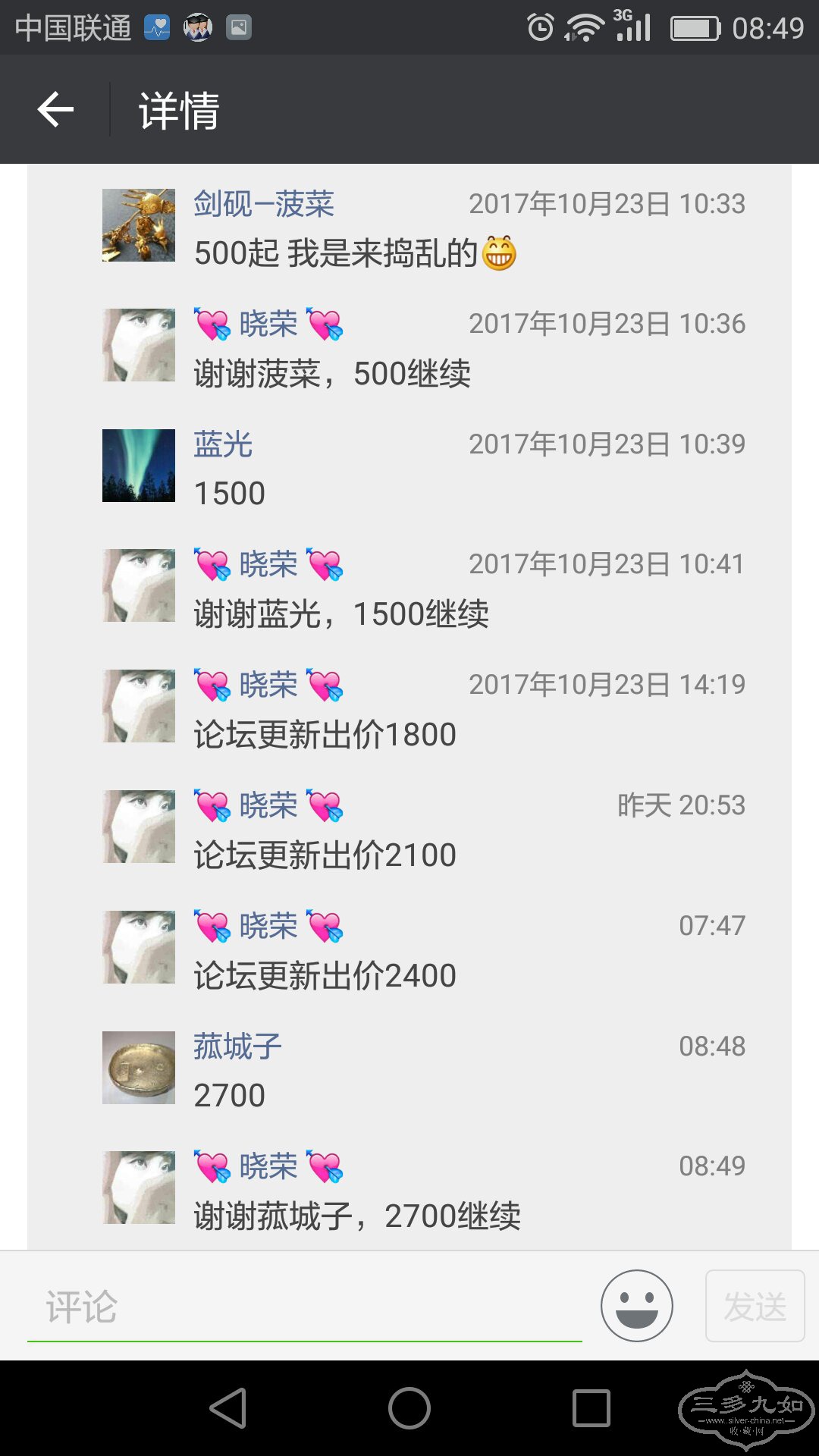The image size is (819, 1456).
Task: Tap the 评论 comment input field
Action: pos(303,1307)
